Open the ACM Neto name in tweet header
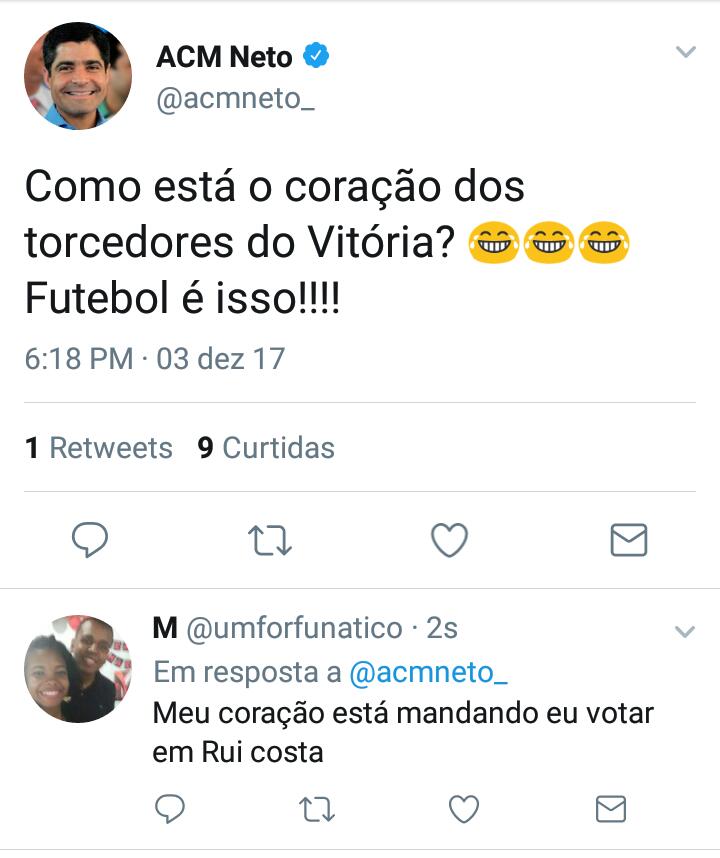The height and width of the screenshot is (858, 720). [224, 57]
